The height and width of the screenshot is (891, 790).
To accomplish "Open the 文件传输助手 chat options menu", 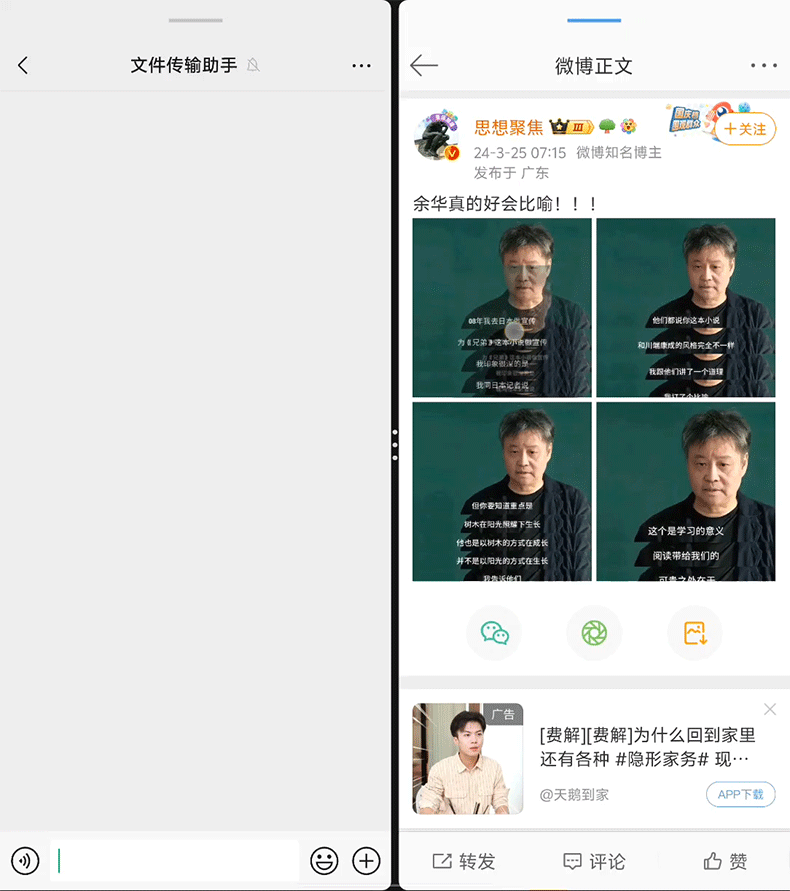I will coord(361,66).
